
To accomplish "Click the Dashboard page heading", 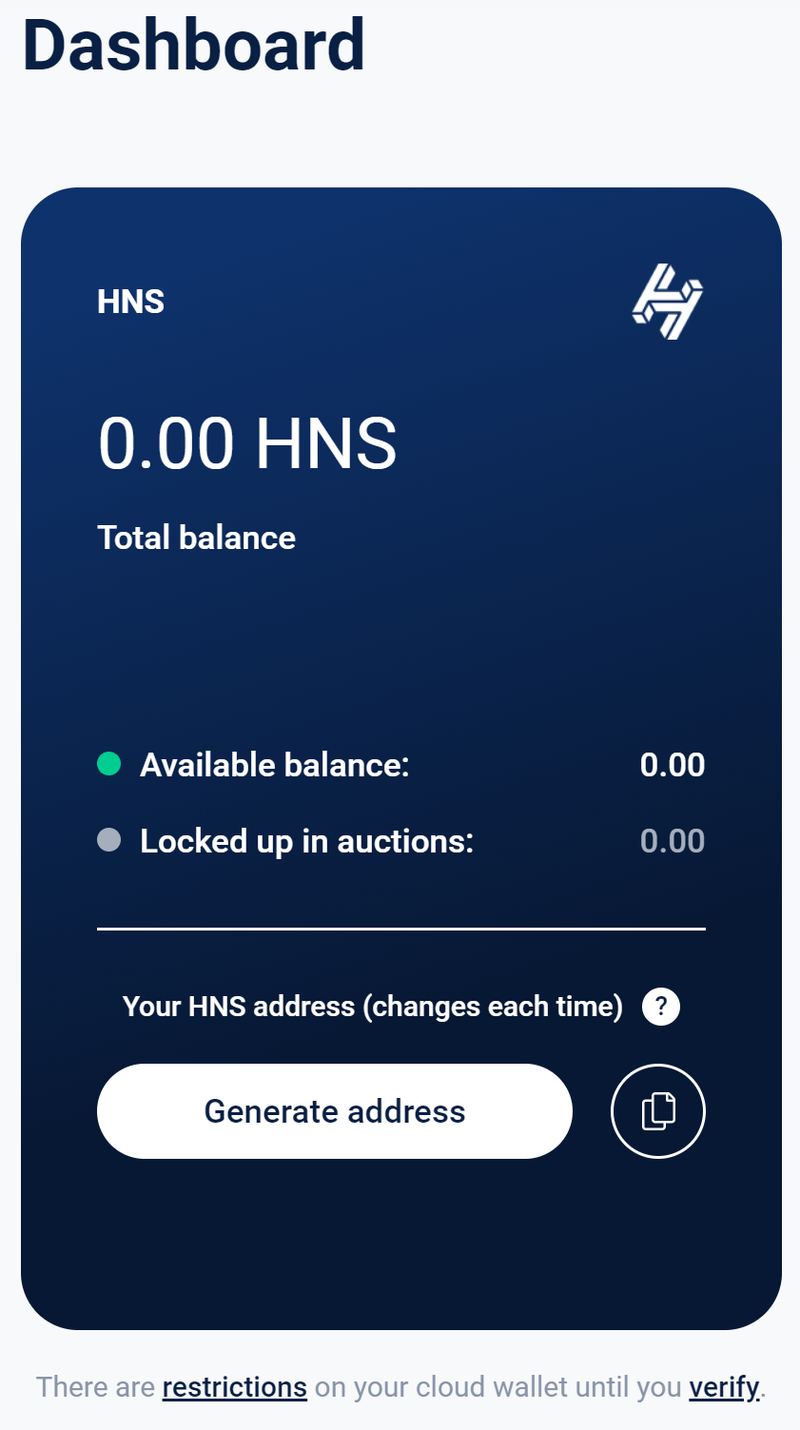I will coord(195,44).
